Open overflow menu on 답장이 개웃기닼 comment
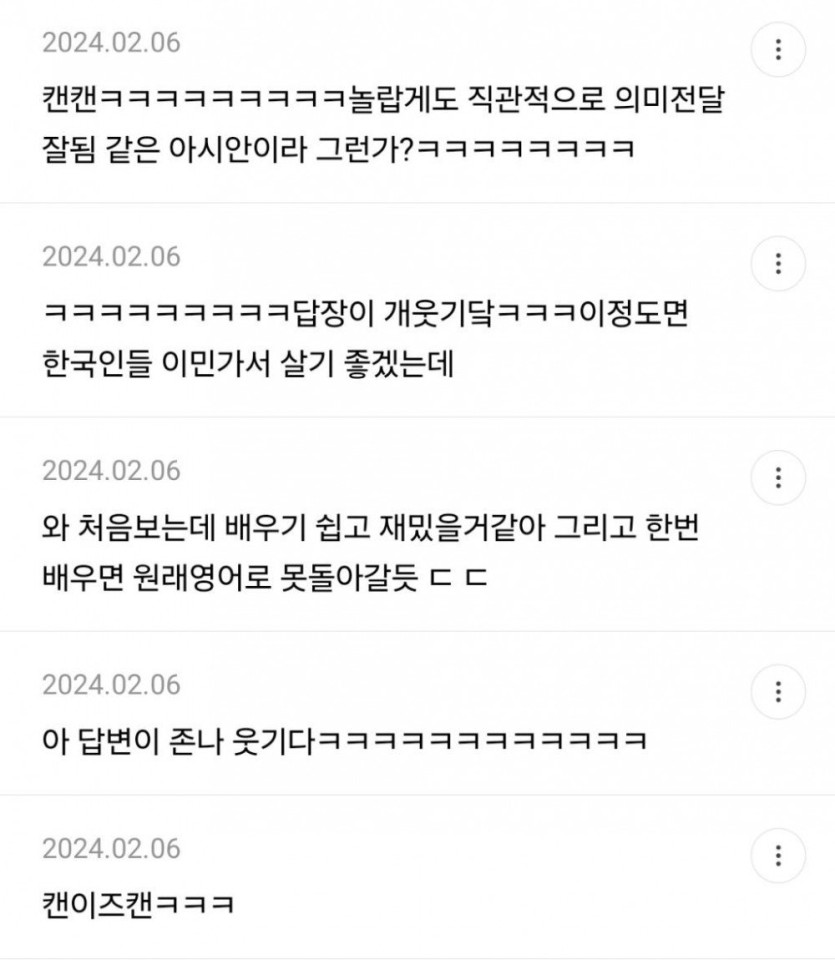The image size is (835, 960). pyautogui.click(x=778, y=264)
